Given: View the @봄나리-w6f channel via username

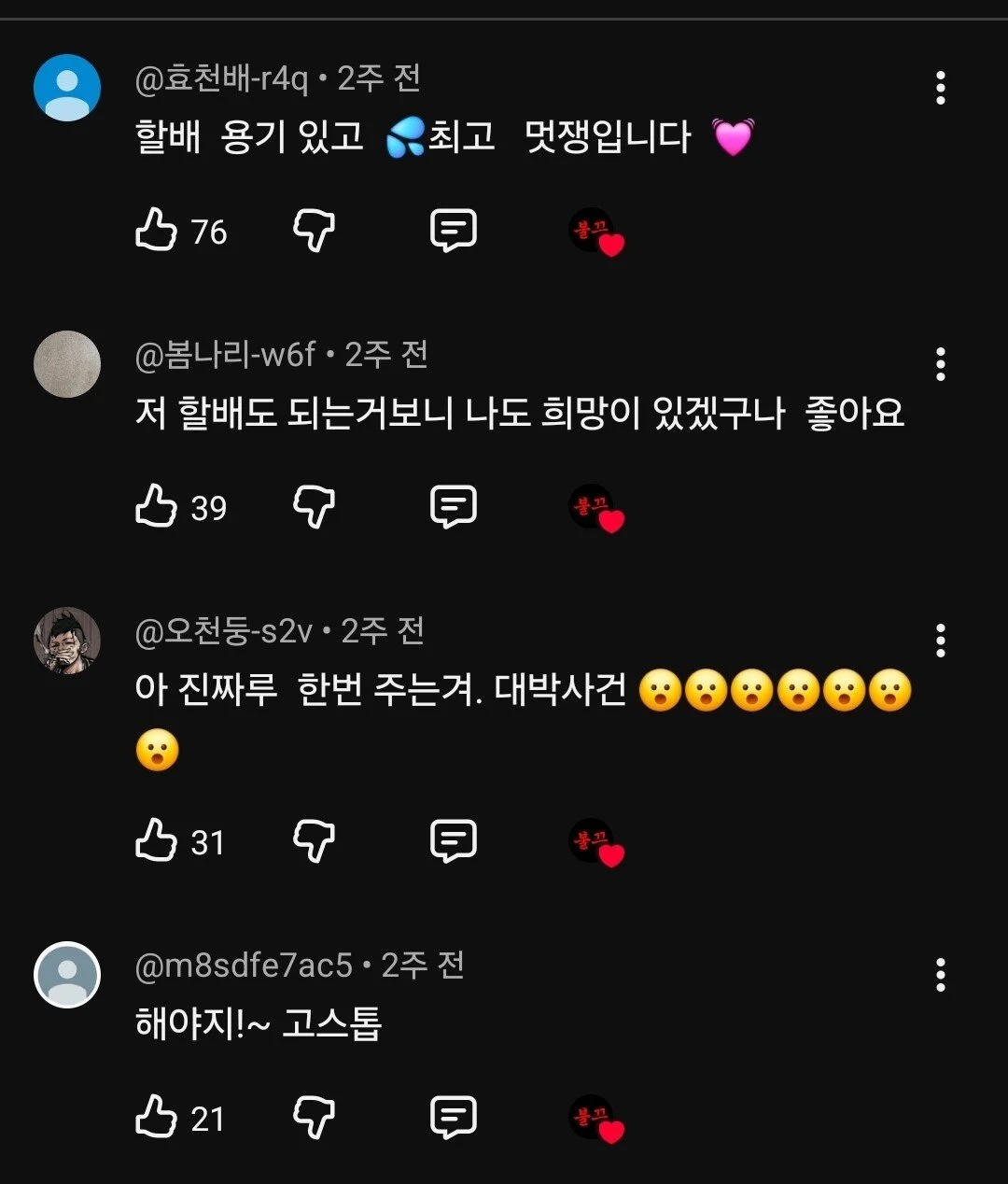Looking at the screenshot, I should coord(226,355).
